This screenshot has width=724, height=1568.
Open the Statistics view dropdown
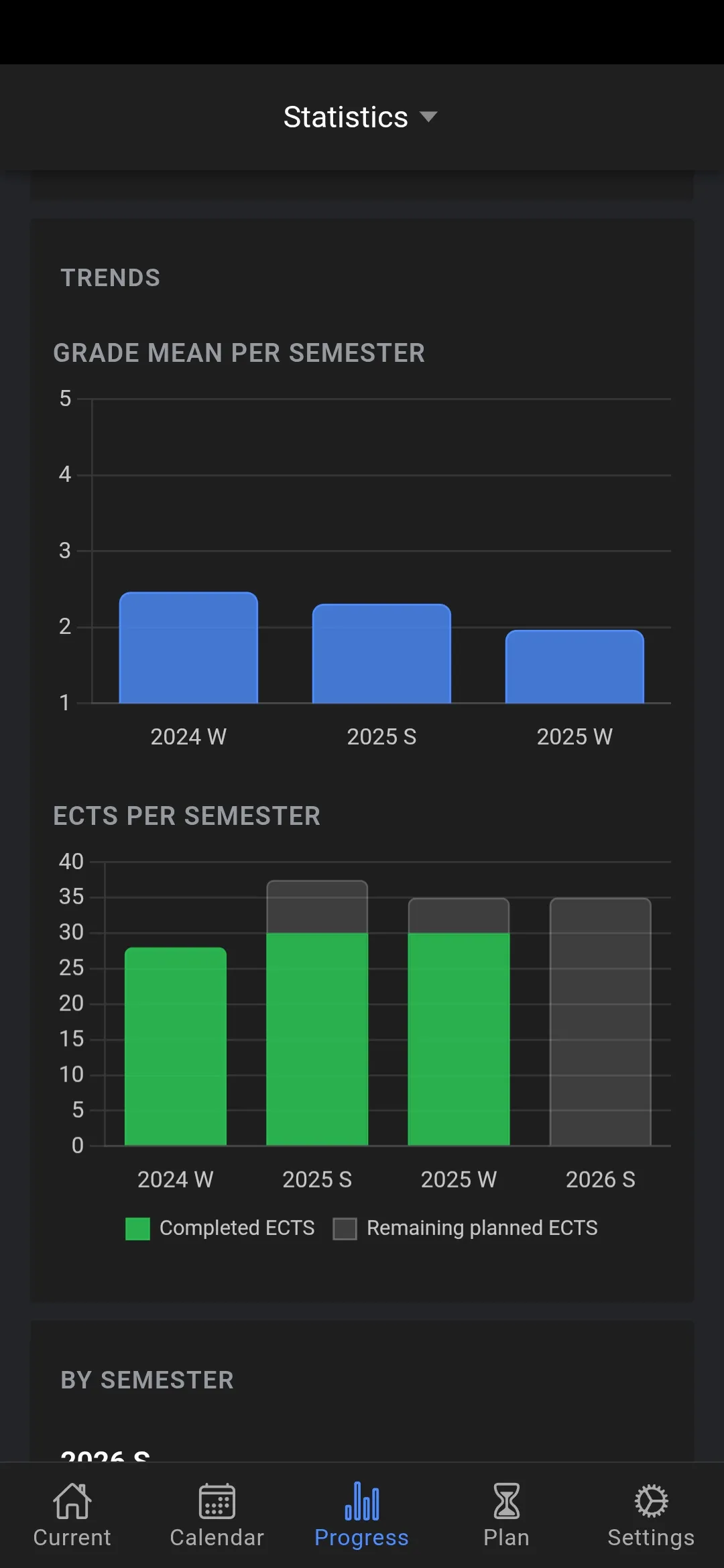pos(362,117)
